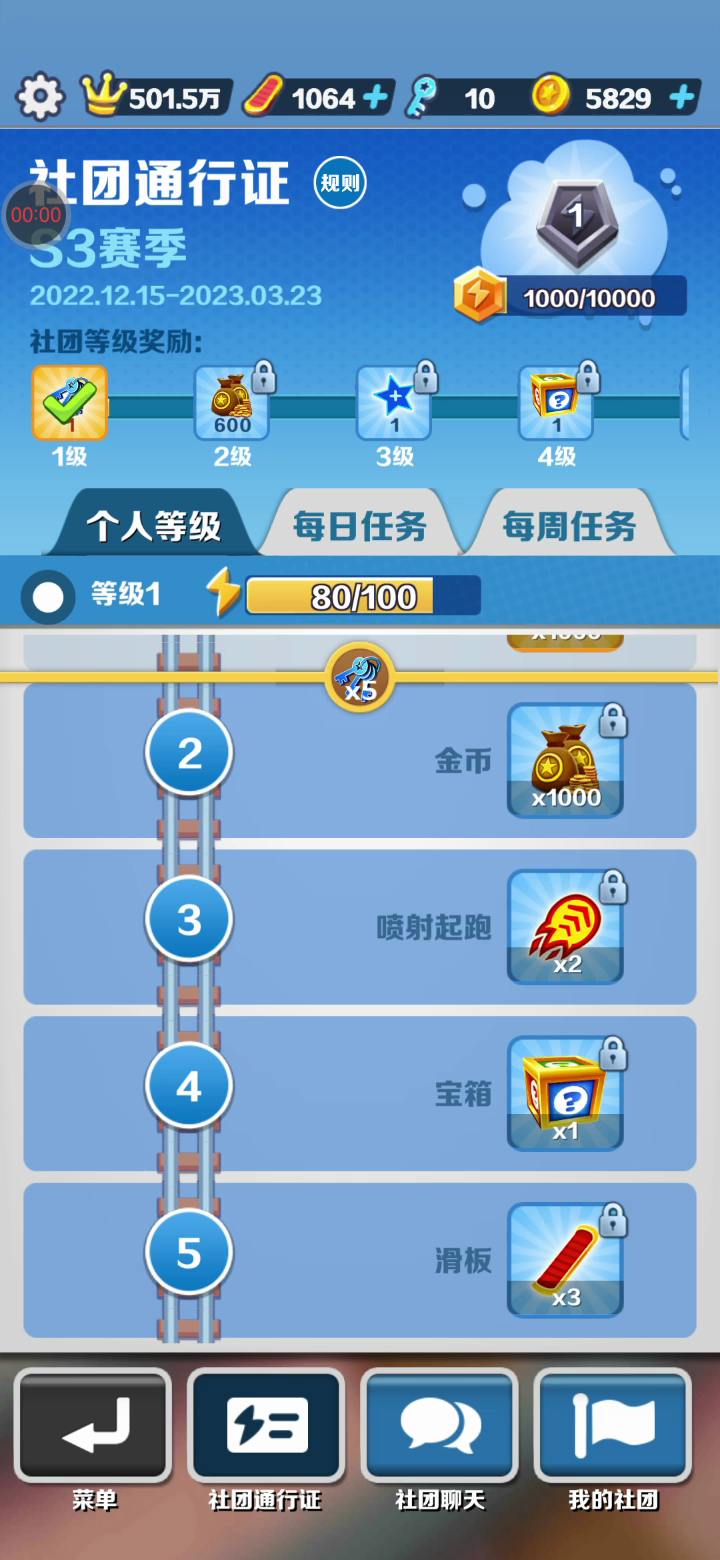Screen dimensions: 720x1560
Task: Open the settings gear
Action: tap(40, 97)
